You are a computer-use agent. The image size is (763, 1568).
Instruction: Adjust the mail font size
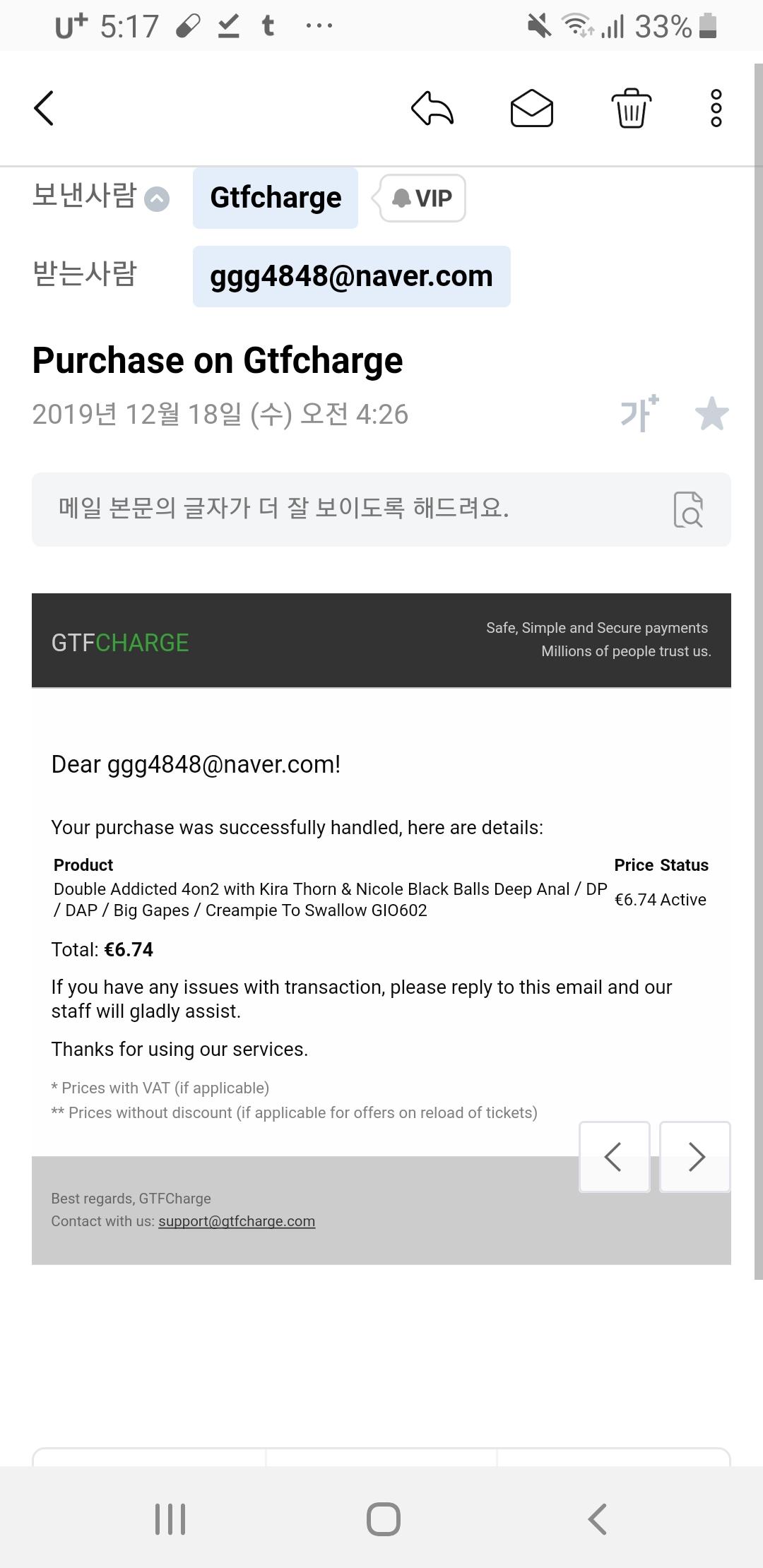point(639,414)
